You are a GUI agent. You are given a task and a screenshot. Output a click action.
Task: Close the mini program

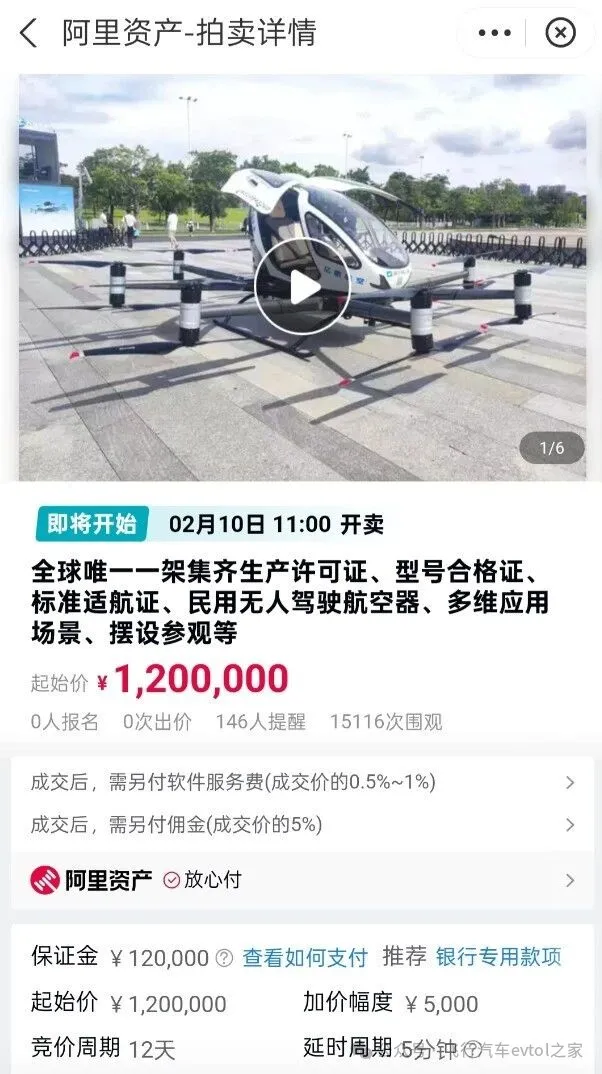point(560,33)
